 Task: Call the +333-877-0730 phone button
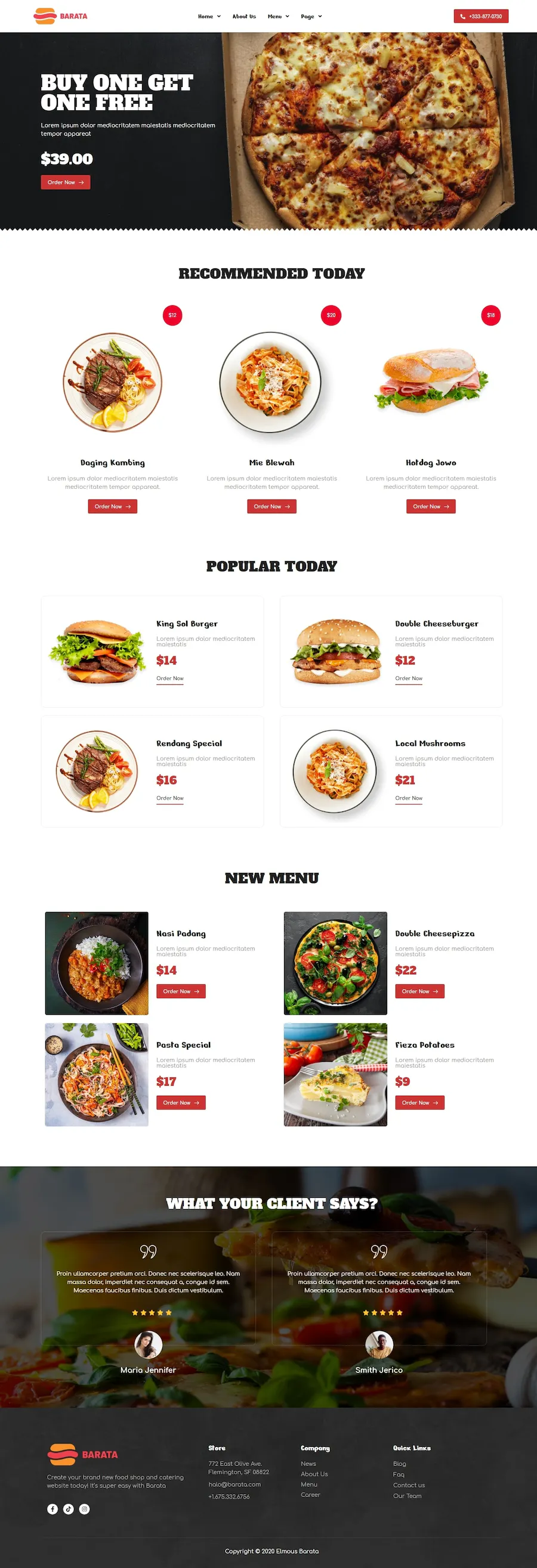480,17
